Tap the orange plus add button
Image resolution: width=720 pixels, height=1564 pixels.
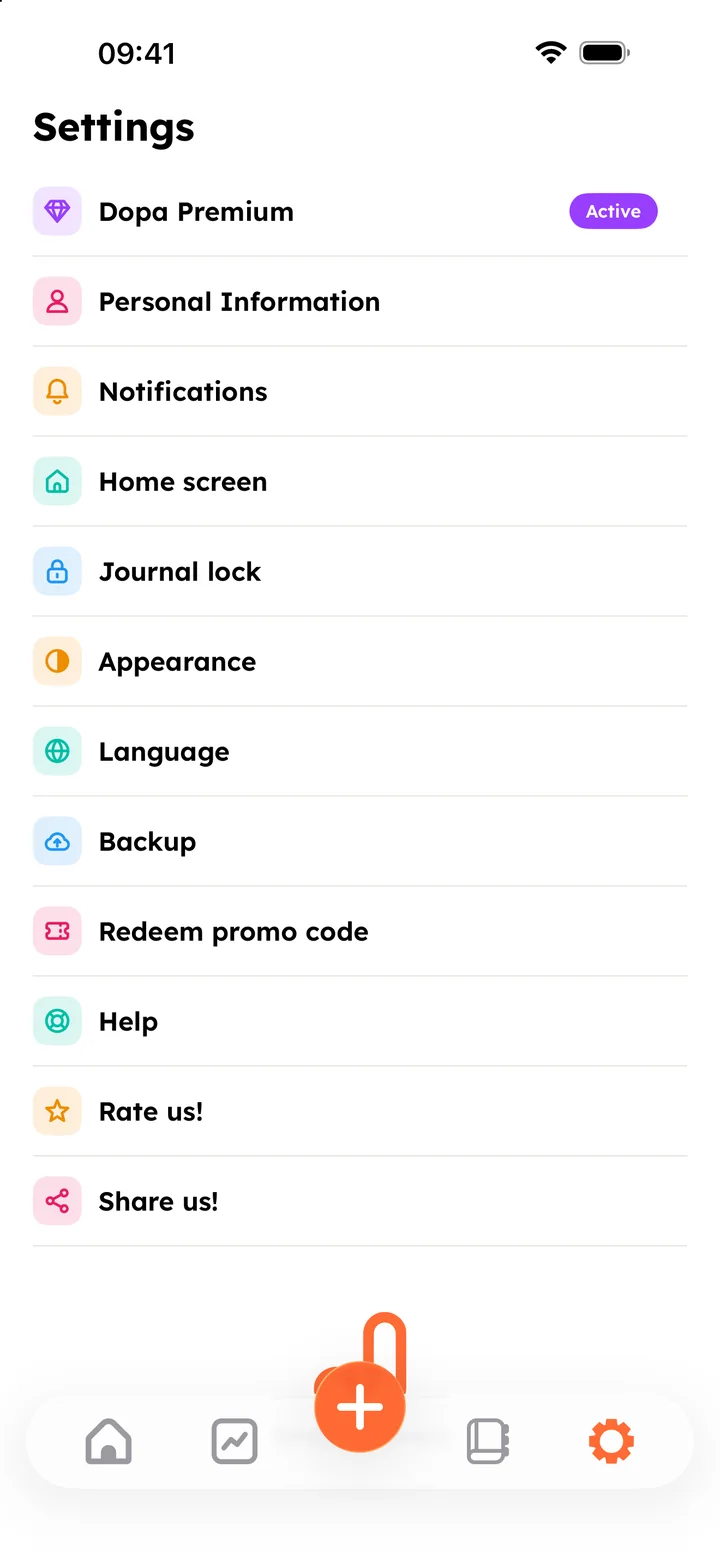360,1408
